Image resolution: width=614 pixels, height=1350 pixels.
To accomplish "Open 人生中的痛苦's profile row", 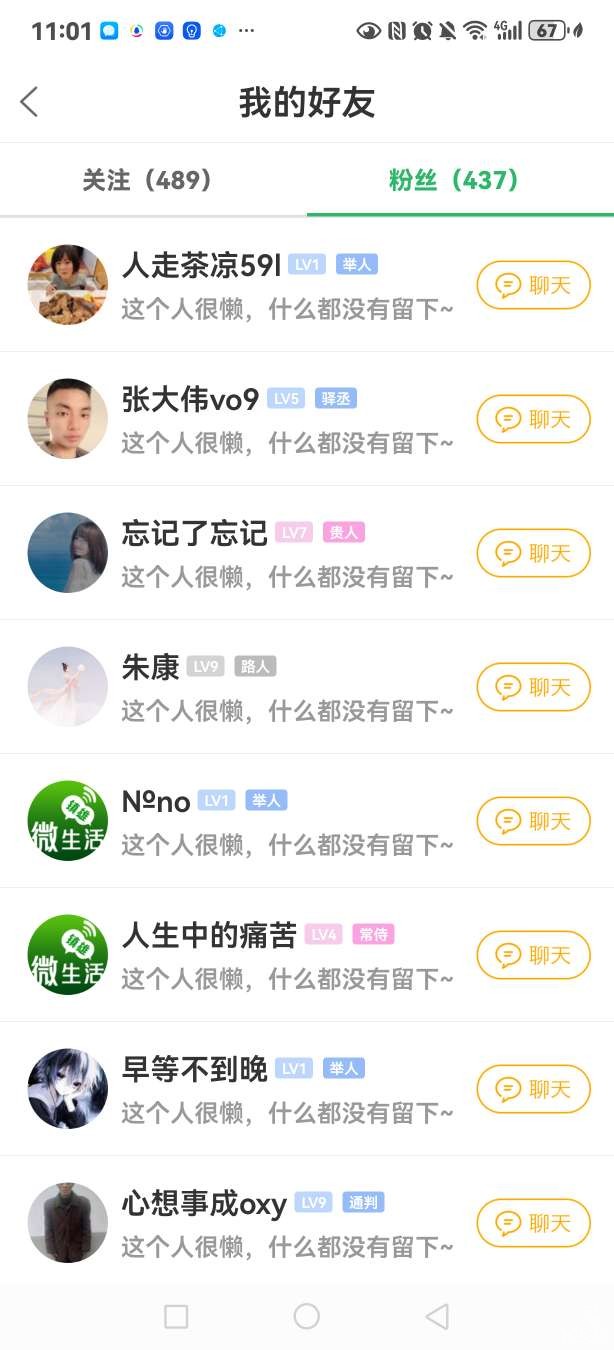I will [208, 936].
